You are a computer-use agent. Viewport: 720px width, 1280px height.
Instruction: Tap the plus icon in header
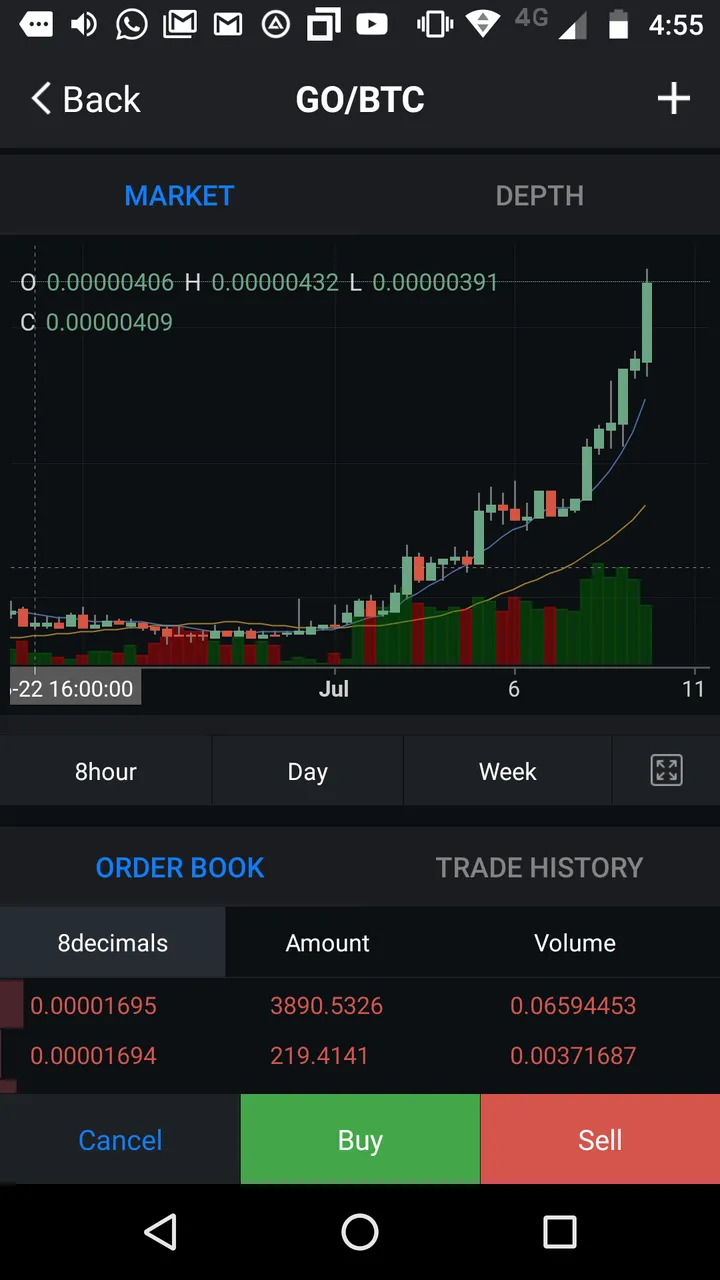(673, 98)
